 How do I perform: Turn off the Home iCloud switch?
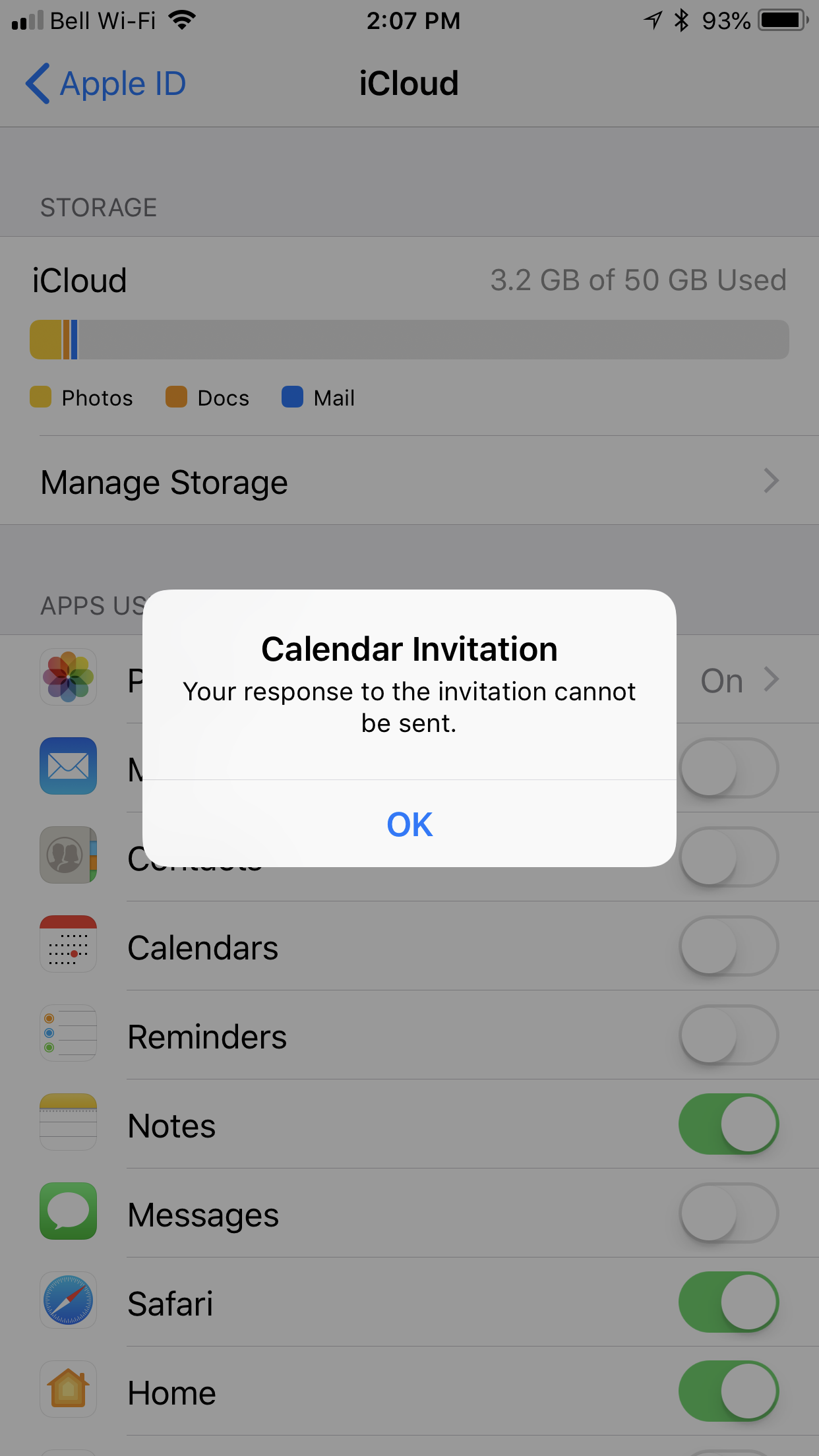pyautogui.click(x=729, y=1391)
